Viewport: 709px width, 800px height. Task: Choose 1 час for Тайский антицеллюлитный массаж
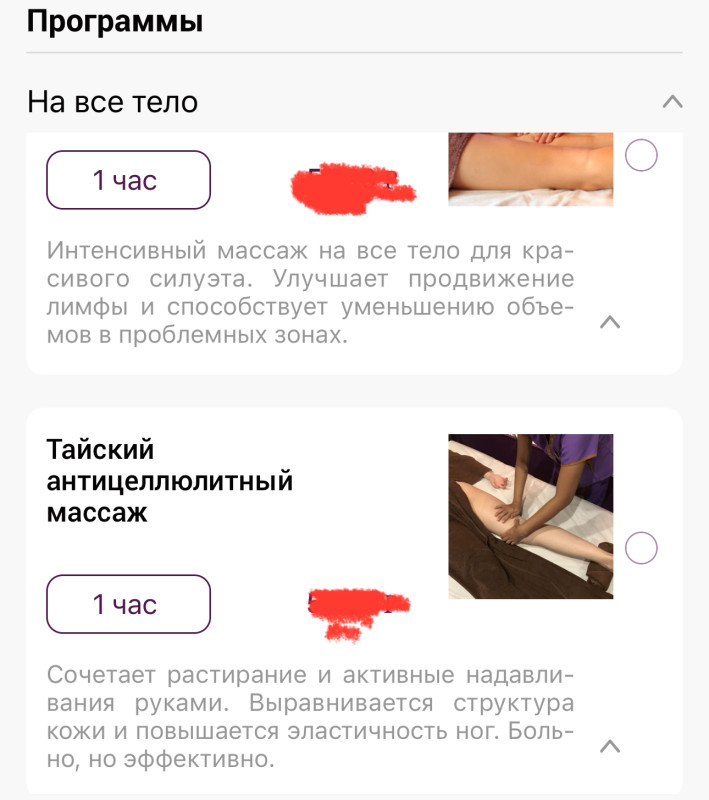coord(128,604)
